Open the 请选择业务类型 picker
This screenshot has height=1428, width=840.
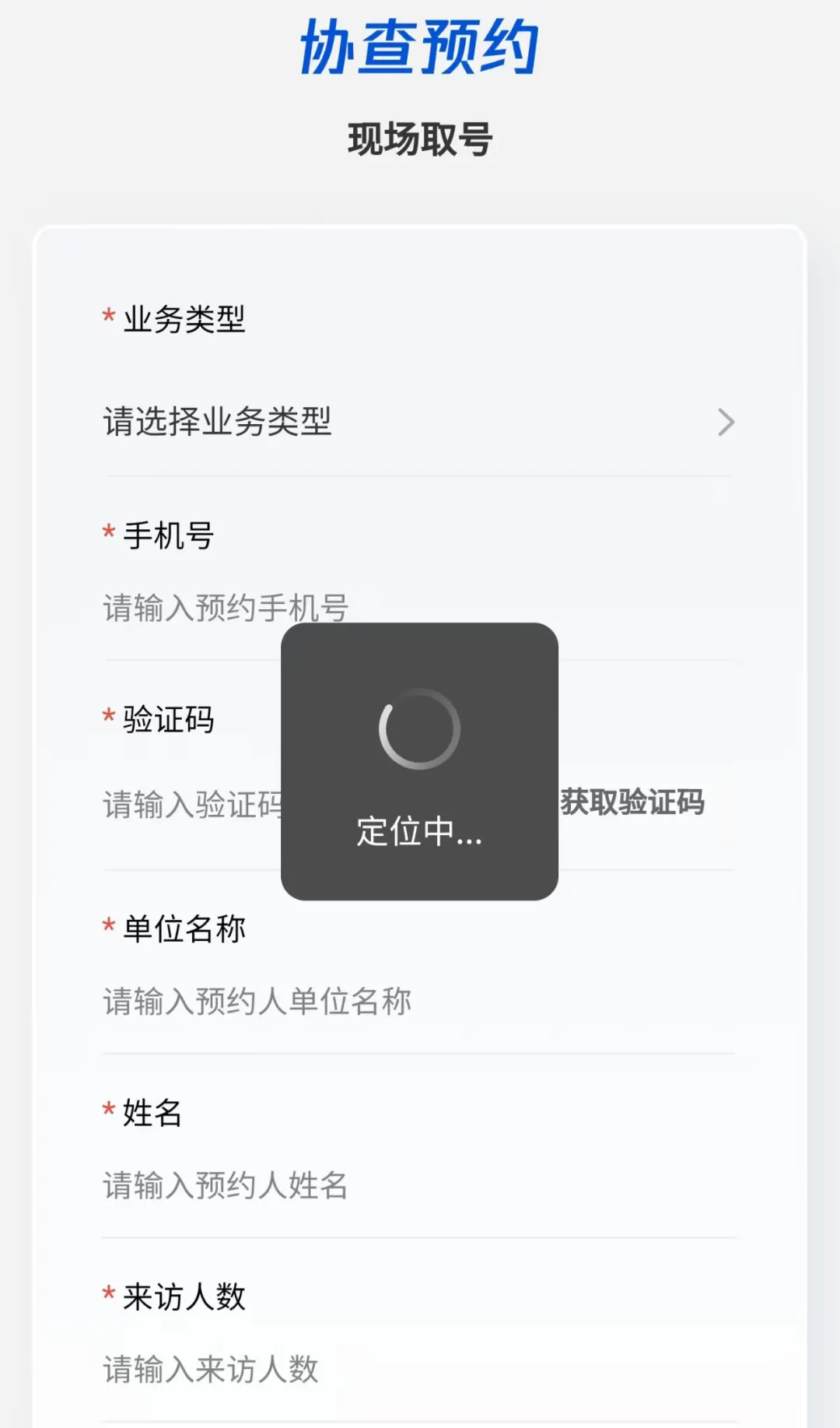coord(418,422)
